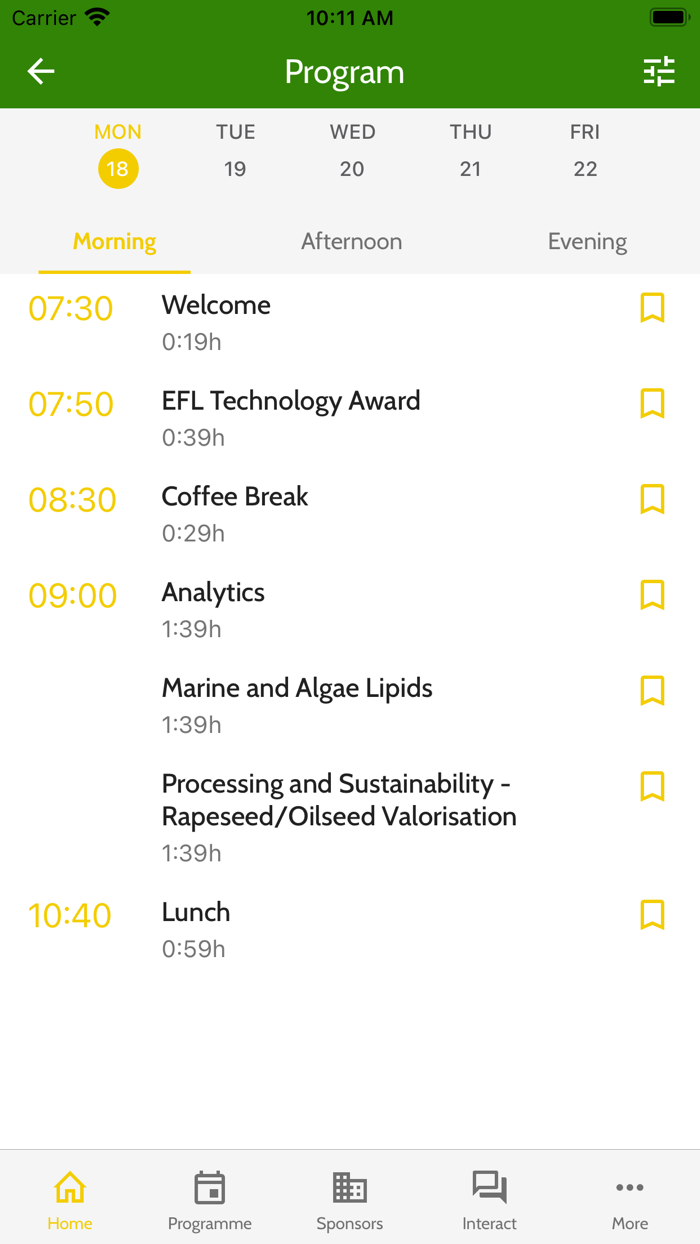700x1244 pixels.
Task: Select Wednesday 20 in the date strip
Action: point(352,151)
